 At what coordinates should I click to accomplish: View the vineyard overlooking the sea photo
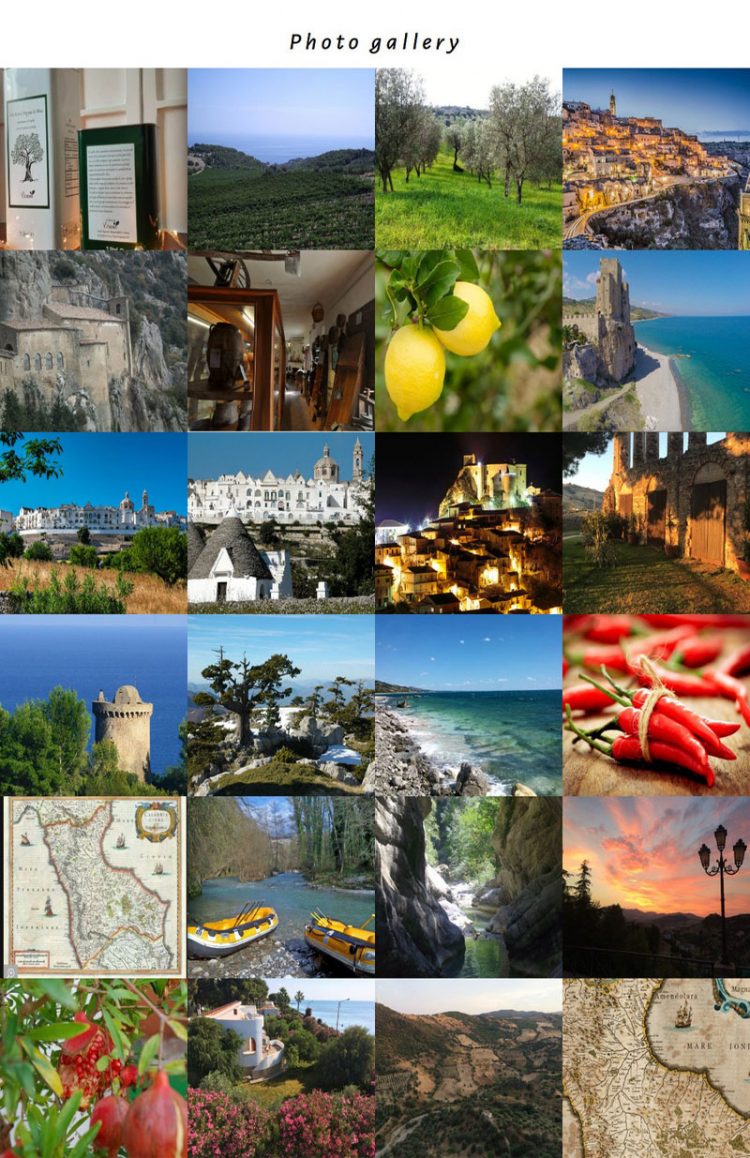(281, 158)
